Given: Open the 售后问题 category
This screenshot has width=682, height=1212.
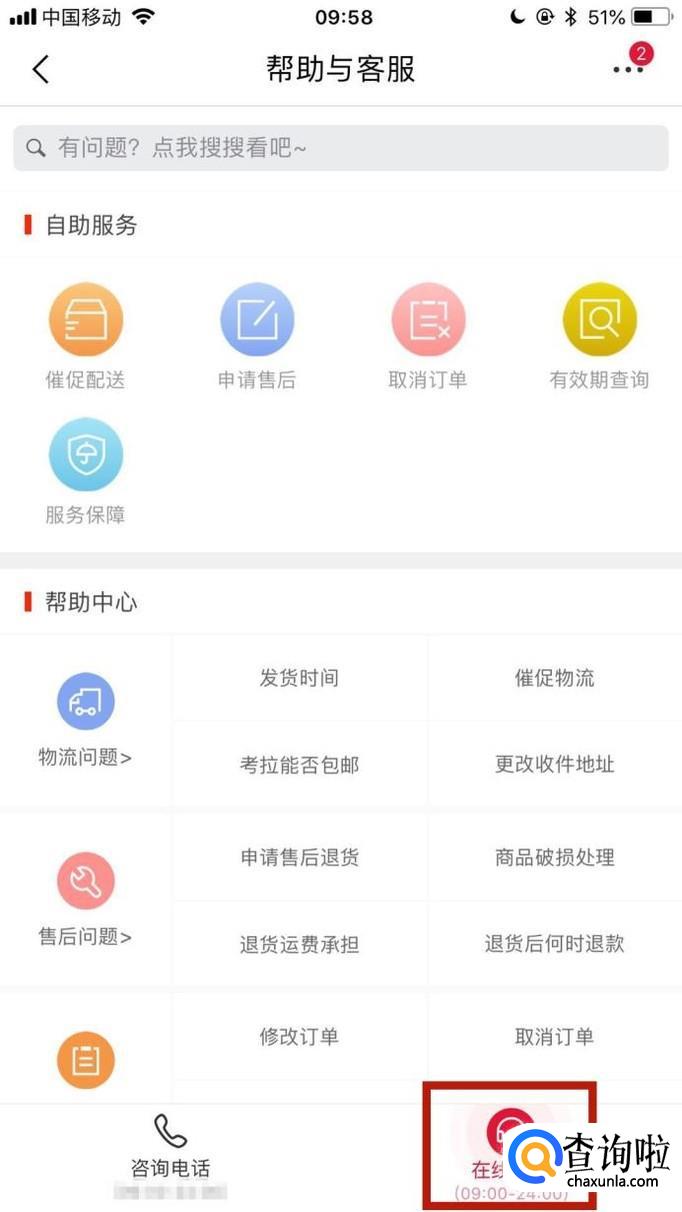Looking at the screenshot, I should [x=86, y=899].
